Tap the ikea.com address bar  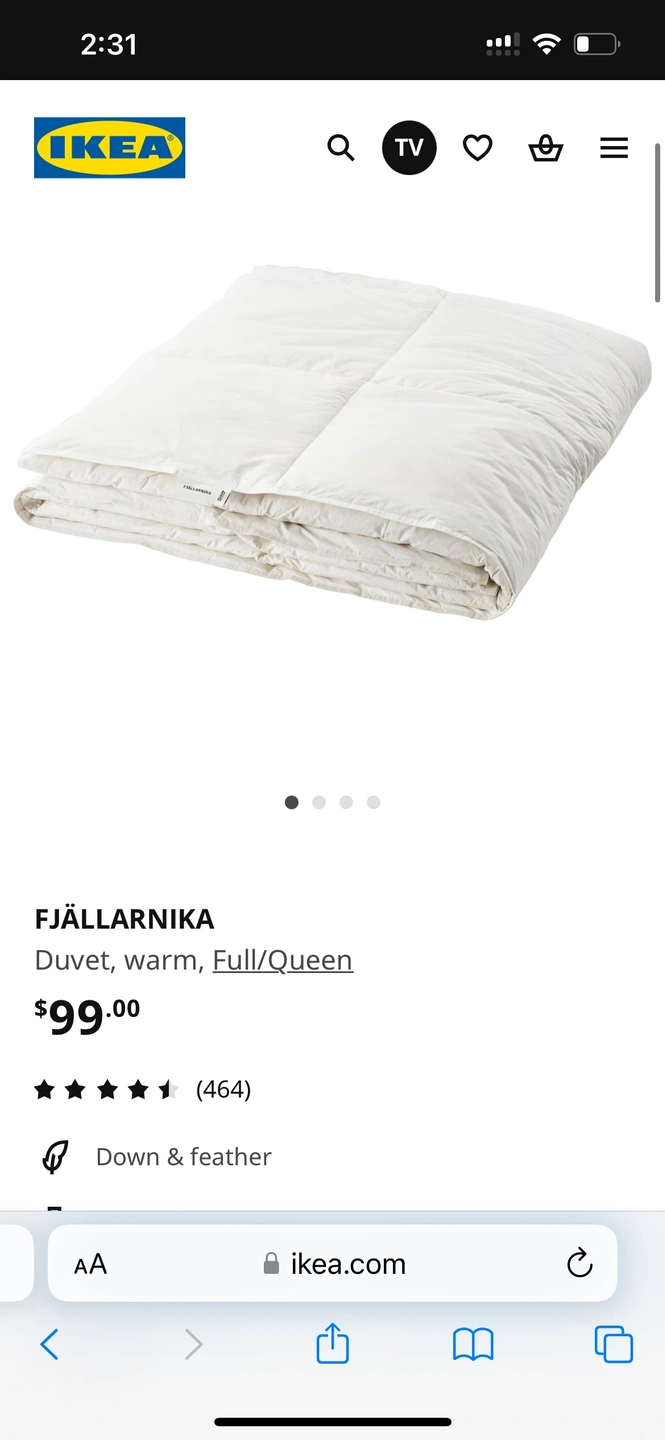335,1264
